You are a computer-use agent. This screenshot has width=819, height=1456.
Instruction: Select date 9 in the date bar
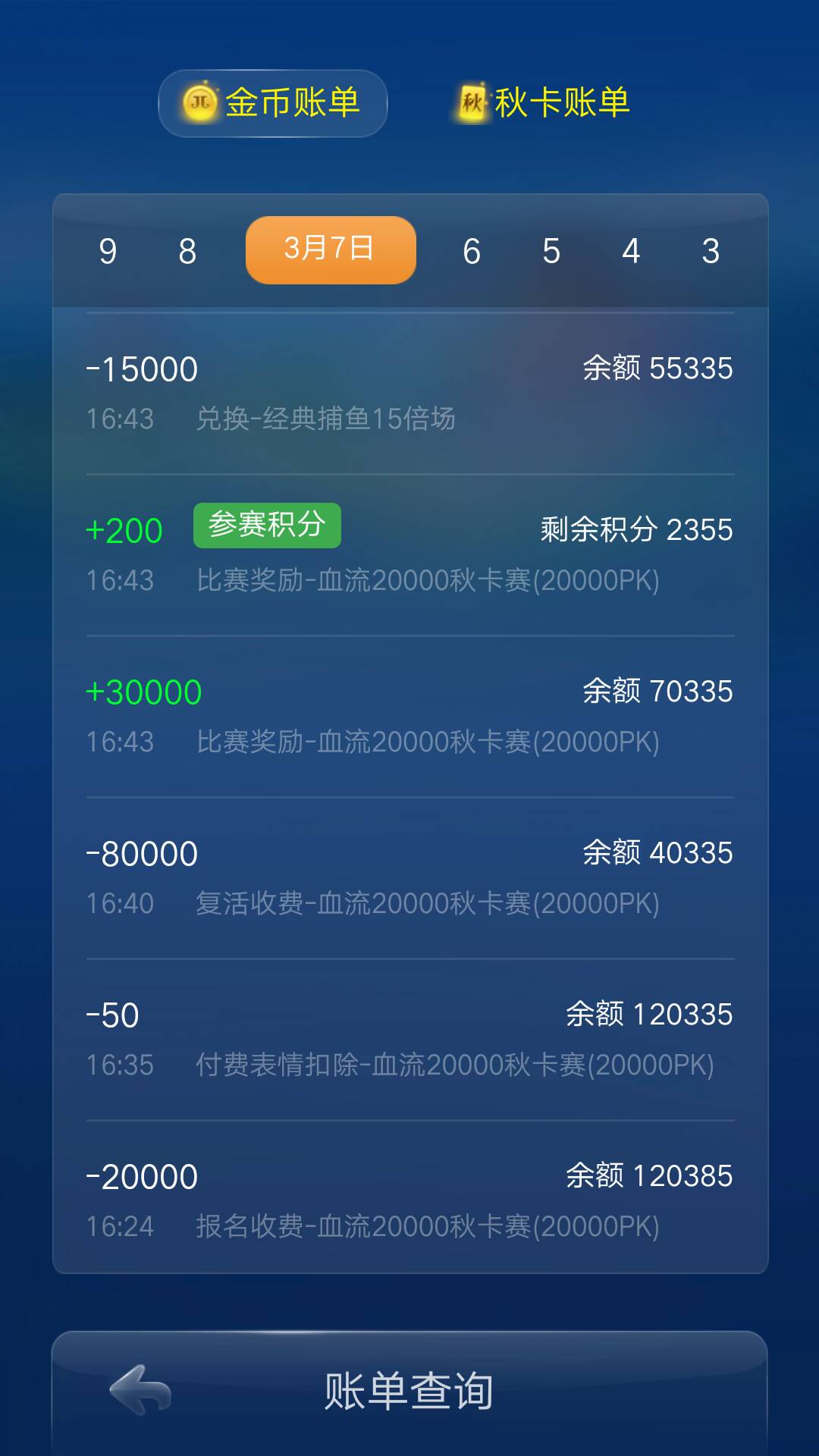point(106,250)
